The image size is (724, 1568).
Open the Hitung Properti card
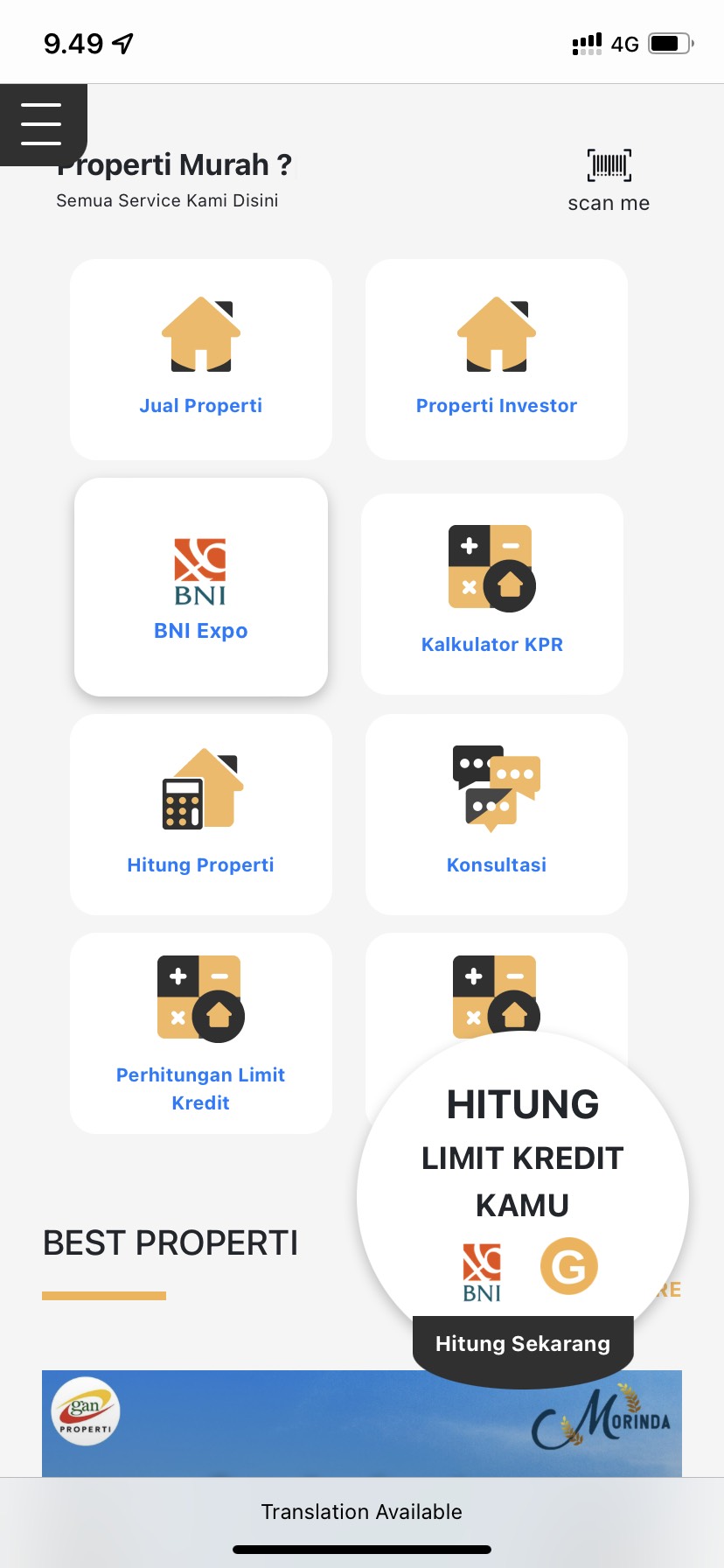[x=201, y=815]
